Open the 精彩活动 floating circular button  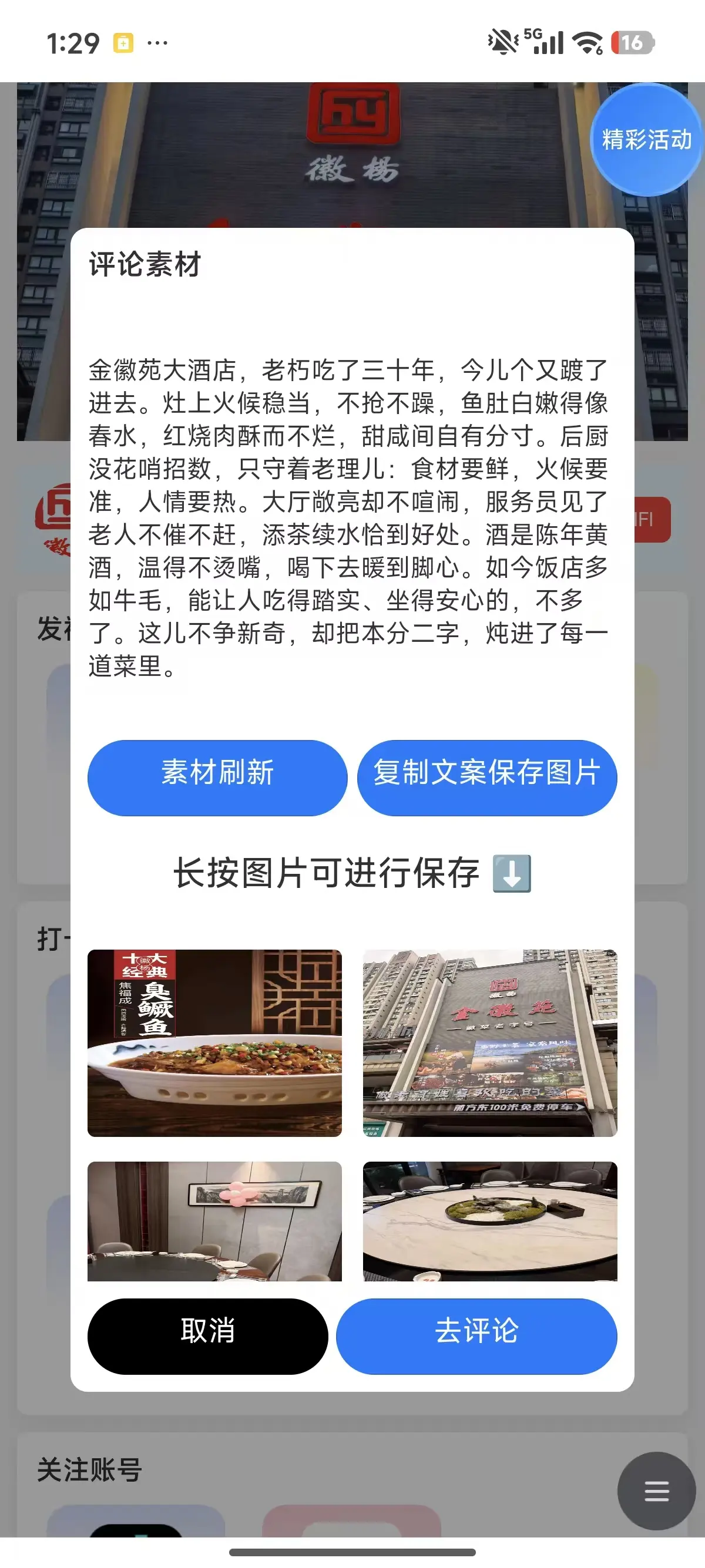tap(647, 140)
